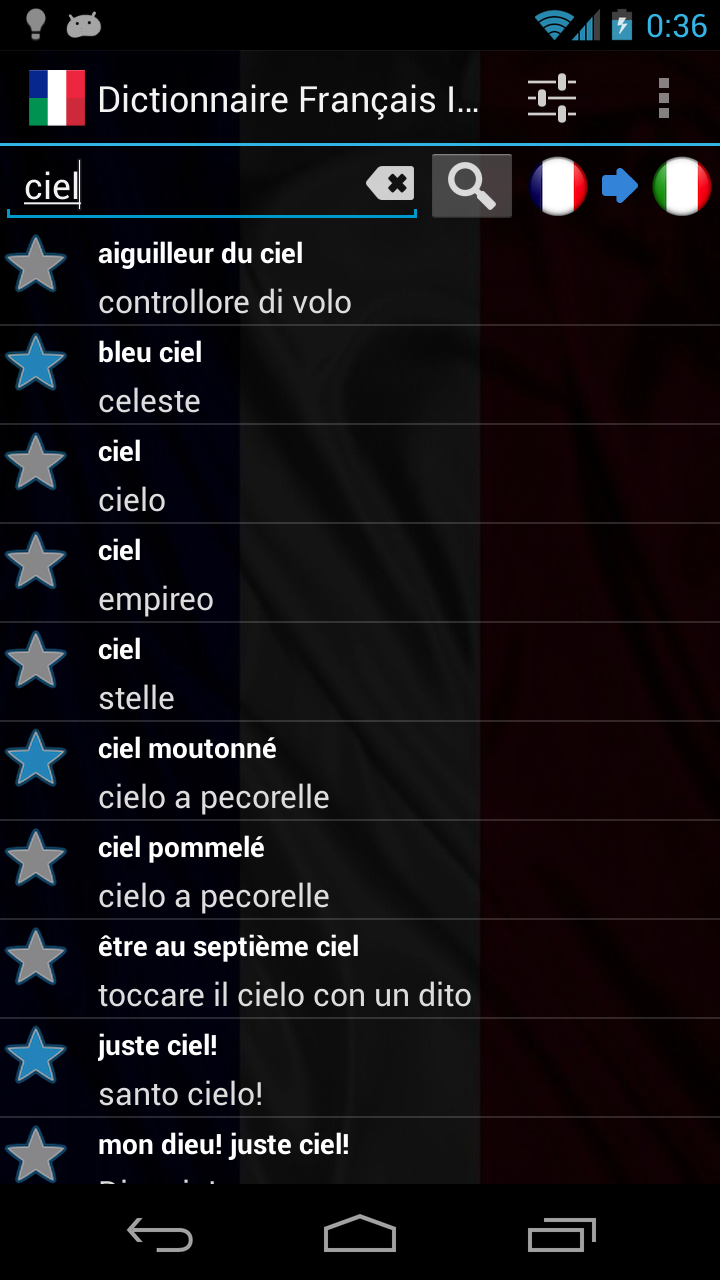This screenshot has height=1280, width=720.
Task: Select the French flag language icon
Action: pos(557,186)
